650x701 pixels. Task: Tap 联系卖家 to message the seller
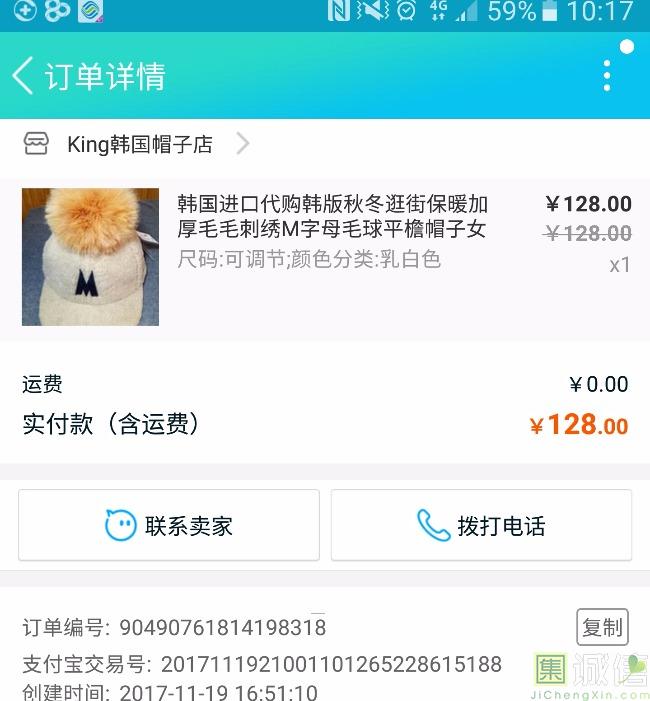(169, 525)
